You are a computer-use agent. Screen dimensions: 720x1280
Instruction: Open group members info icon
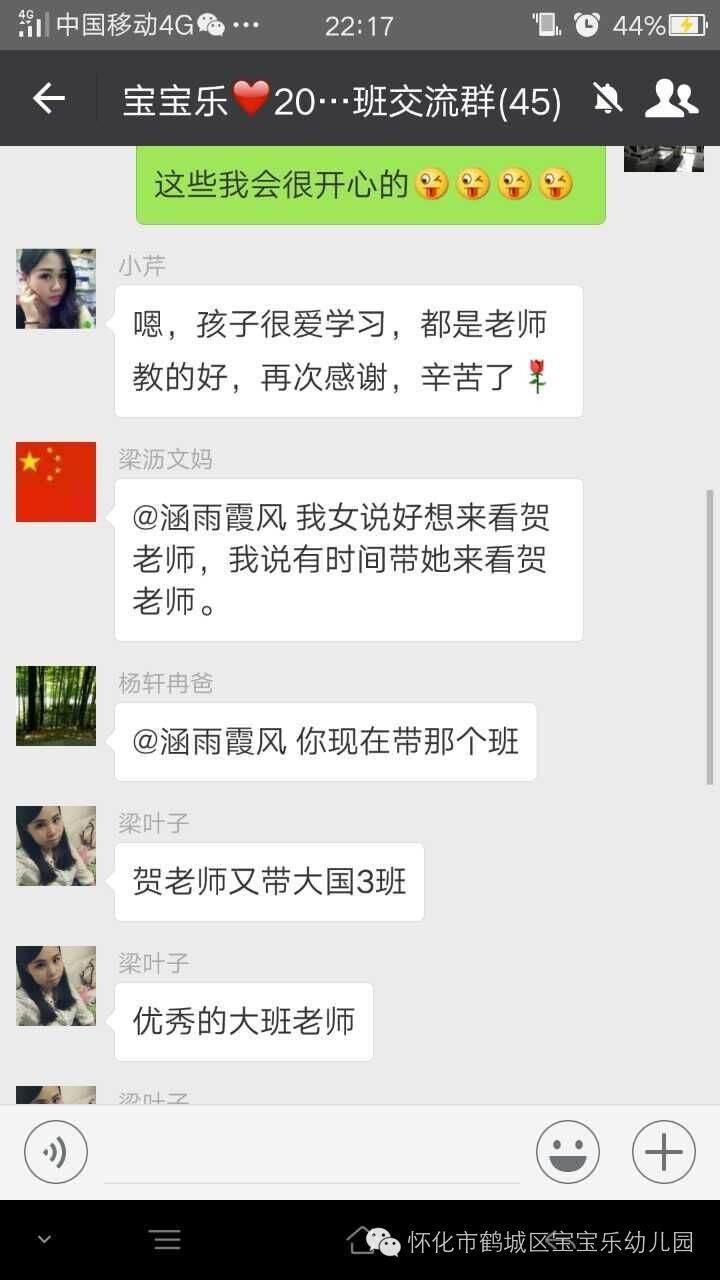tap(671, 98)
